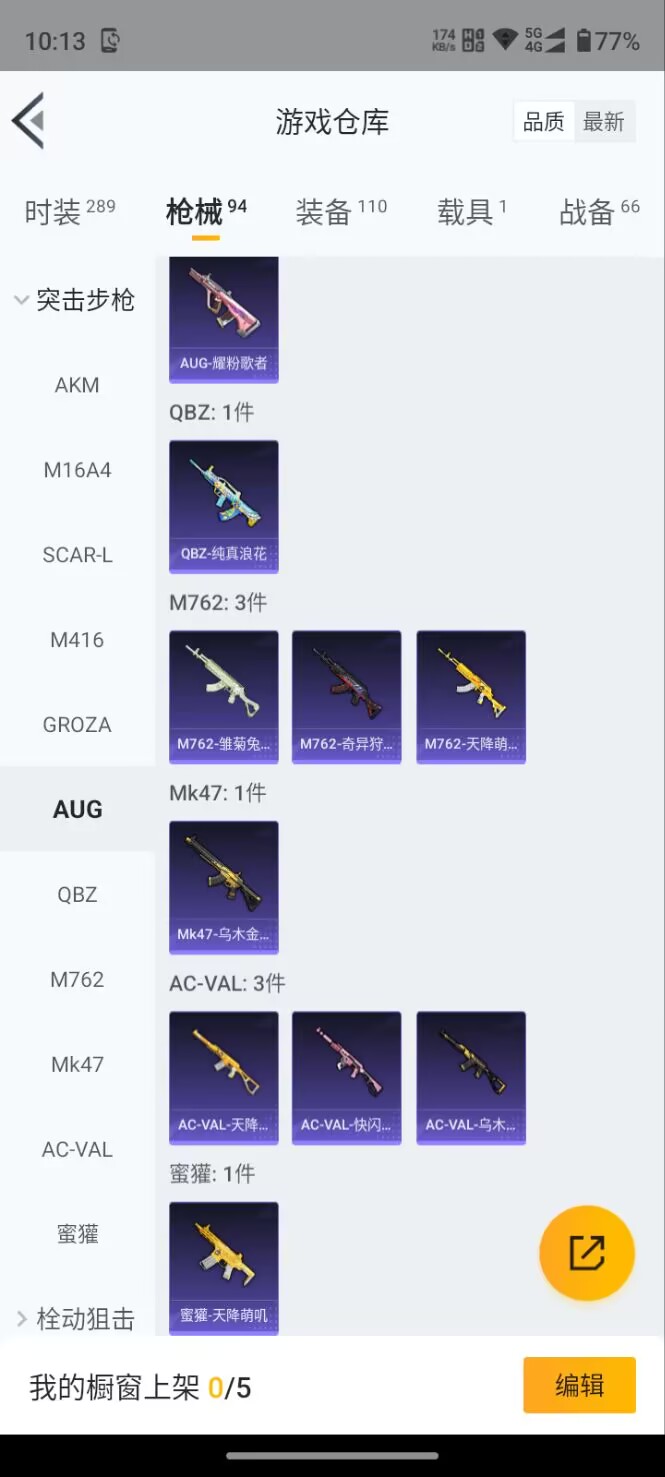
Task: Switch to the 战备 tab
Action: pos(598,211)
